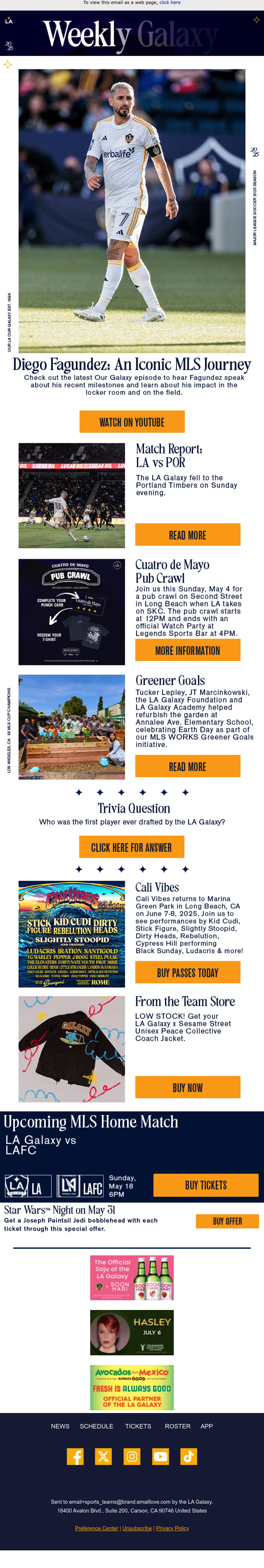This screenshot has height=1568, width=264.
Task: Open the Roster footer link
Action: pos(178,1426)
